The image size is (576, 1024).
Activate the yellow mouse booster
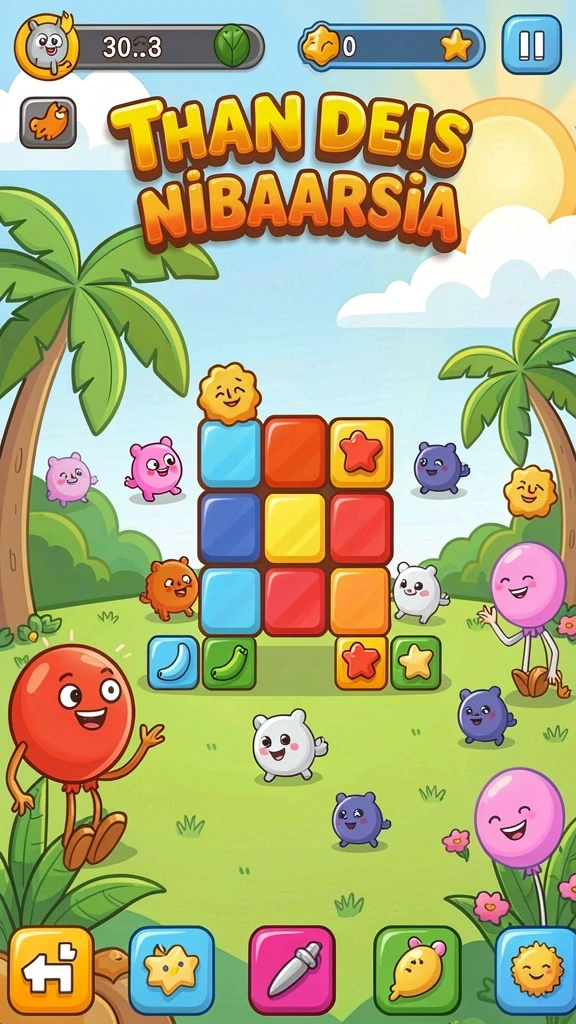point(417,969)
